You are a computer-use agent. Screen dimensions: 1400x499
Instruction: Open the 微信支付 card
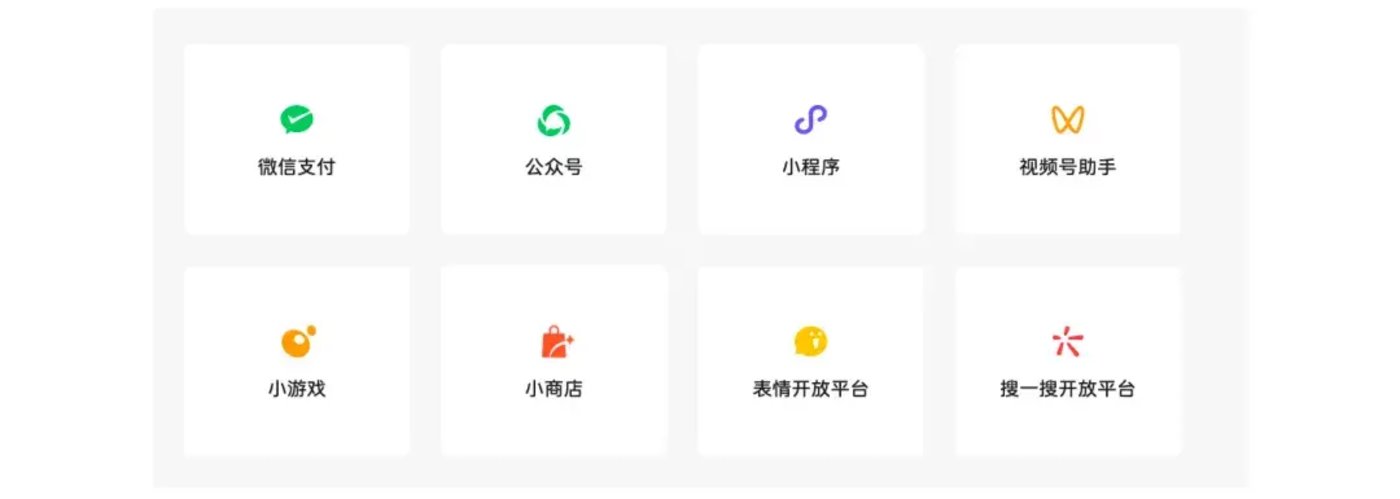coord(296,140)
